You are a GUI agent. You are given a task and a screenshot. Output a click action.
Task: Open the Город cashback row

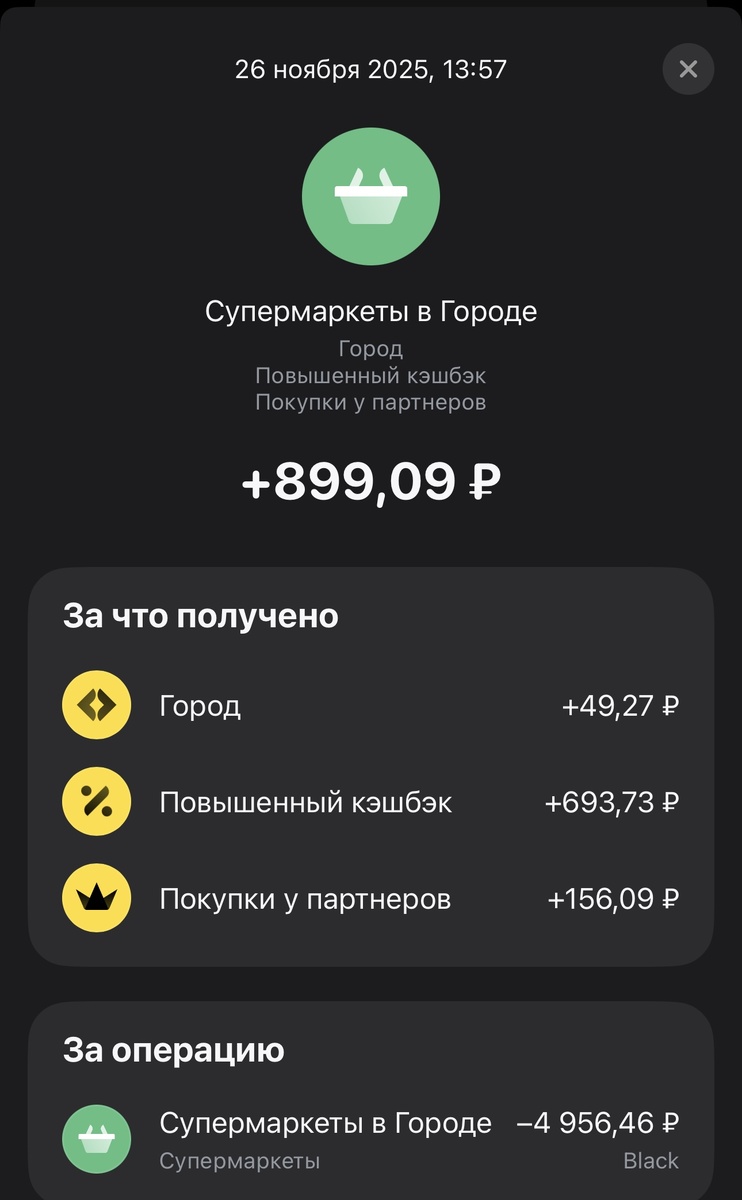click(x=371, y=705)
